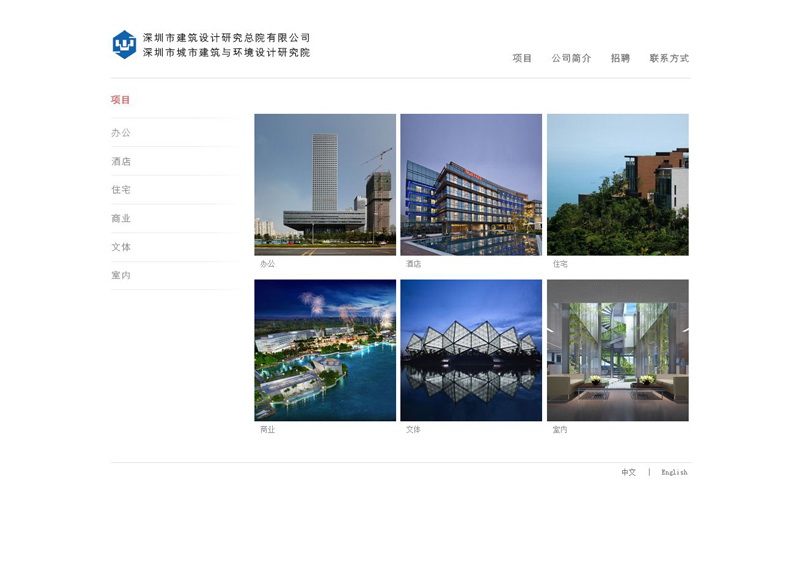Choose 住宅 category in sidebar
Viewport: 800px width, 580px height.
[121, 190]
